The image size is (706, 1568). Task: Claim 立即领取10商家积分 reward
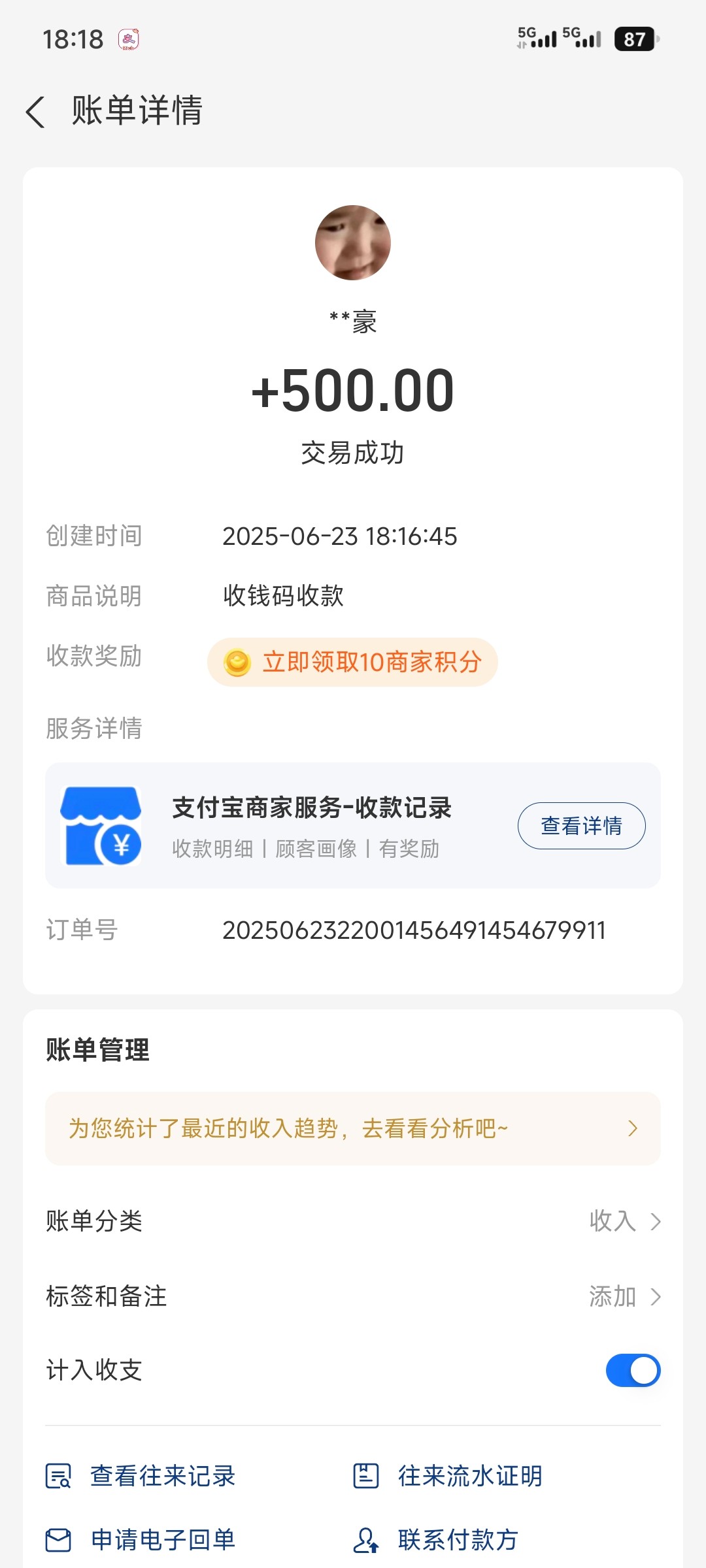tap(353, 662)
